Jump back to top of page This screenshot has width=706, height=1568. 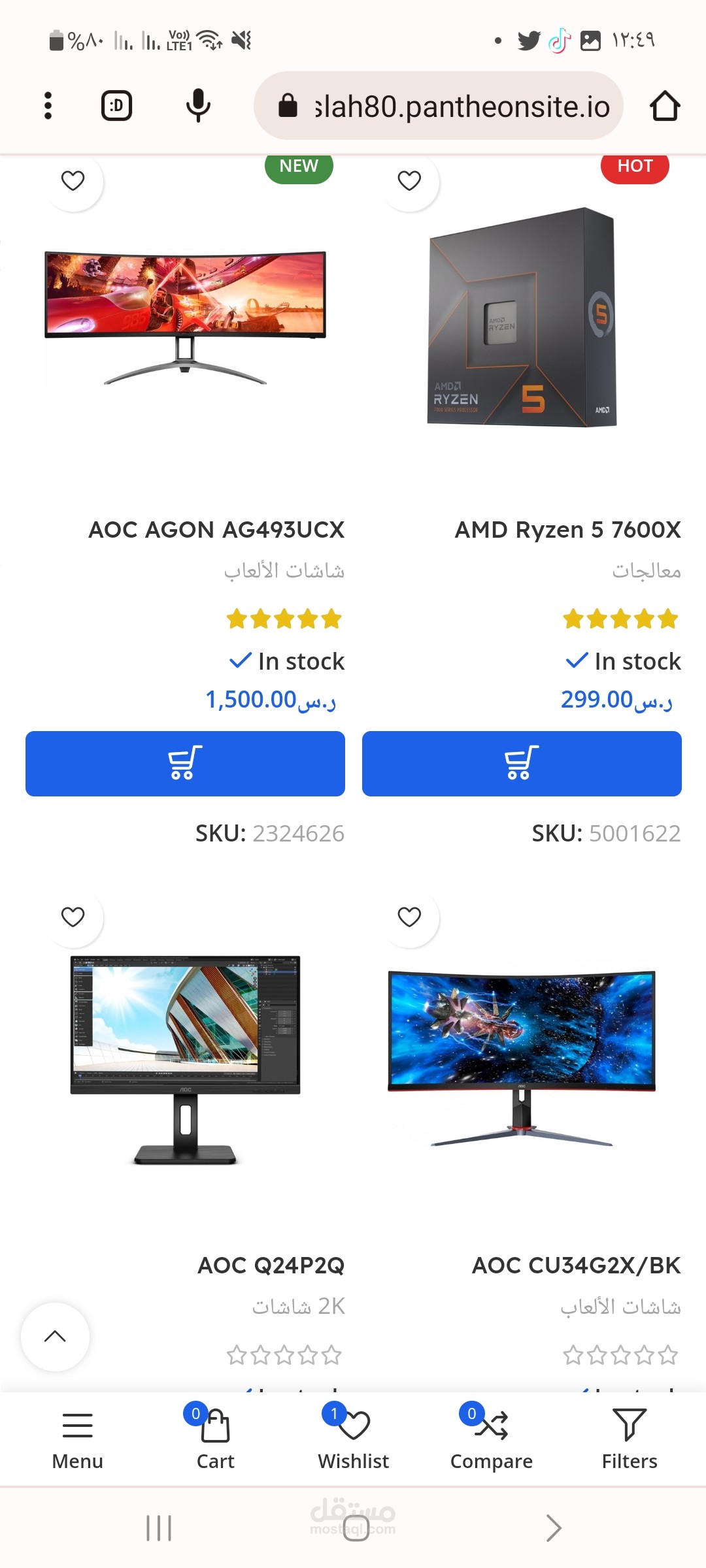pos(56,1337)
